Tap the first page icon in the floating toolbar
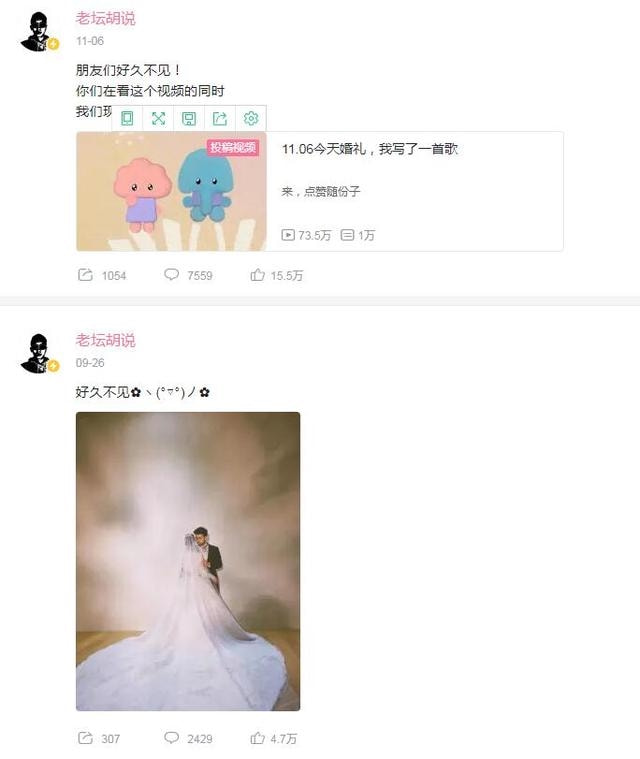The width and height of the screenshot is (640, 759). click(127, 118)
